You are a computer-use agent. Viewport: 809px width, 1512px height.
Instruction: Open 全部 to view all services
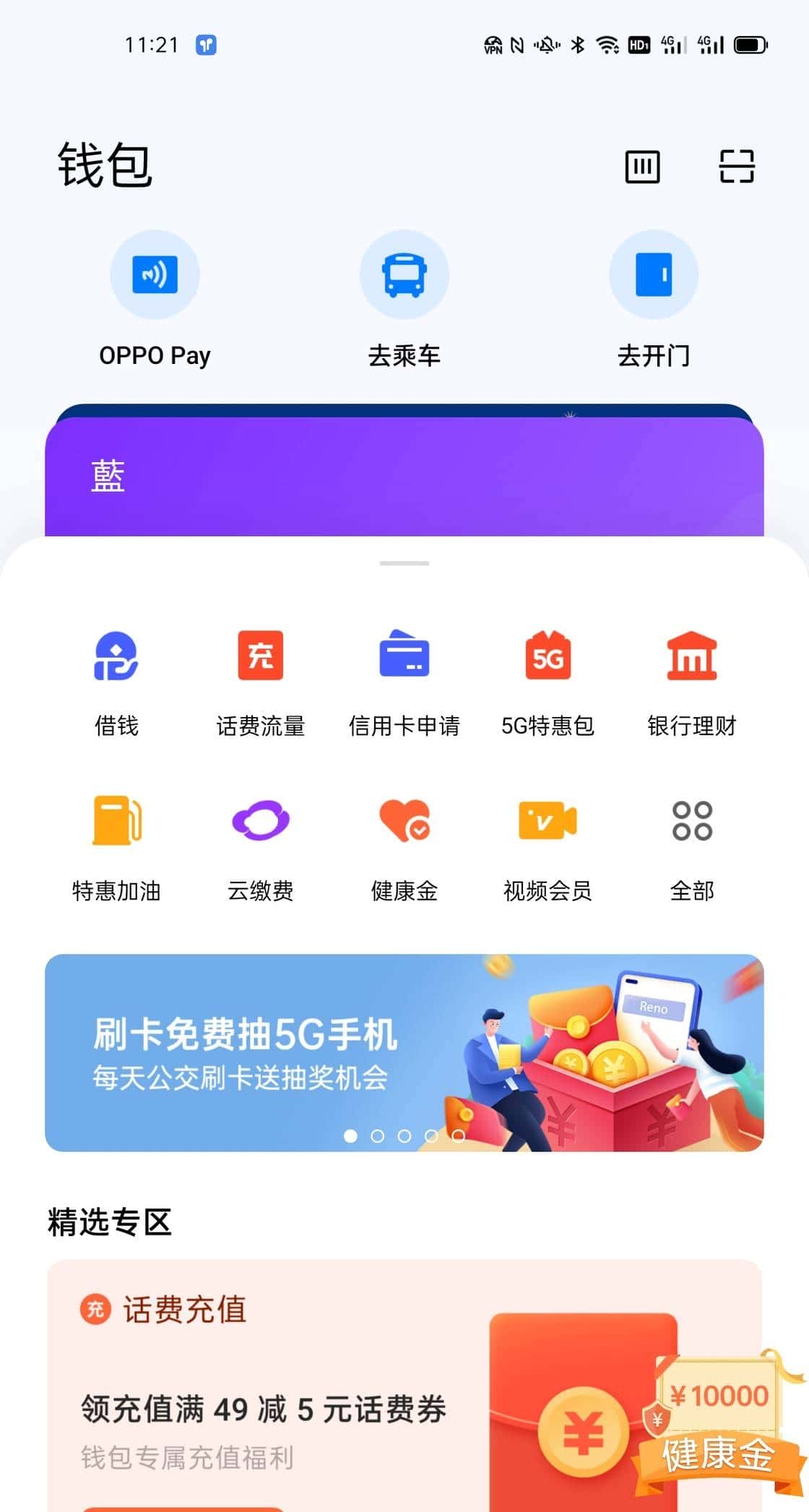[692, 845]
